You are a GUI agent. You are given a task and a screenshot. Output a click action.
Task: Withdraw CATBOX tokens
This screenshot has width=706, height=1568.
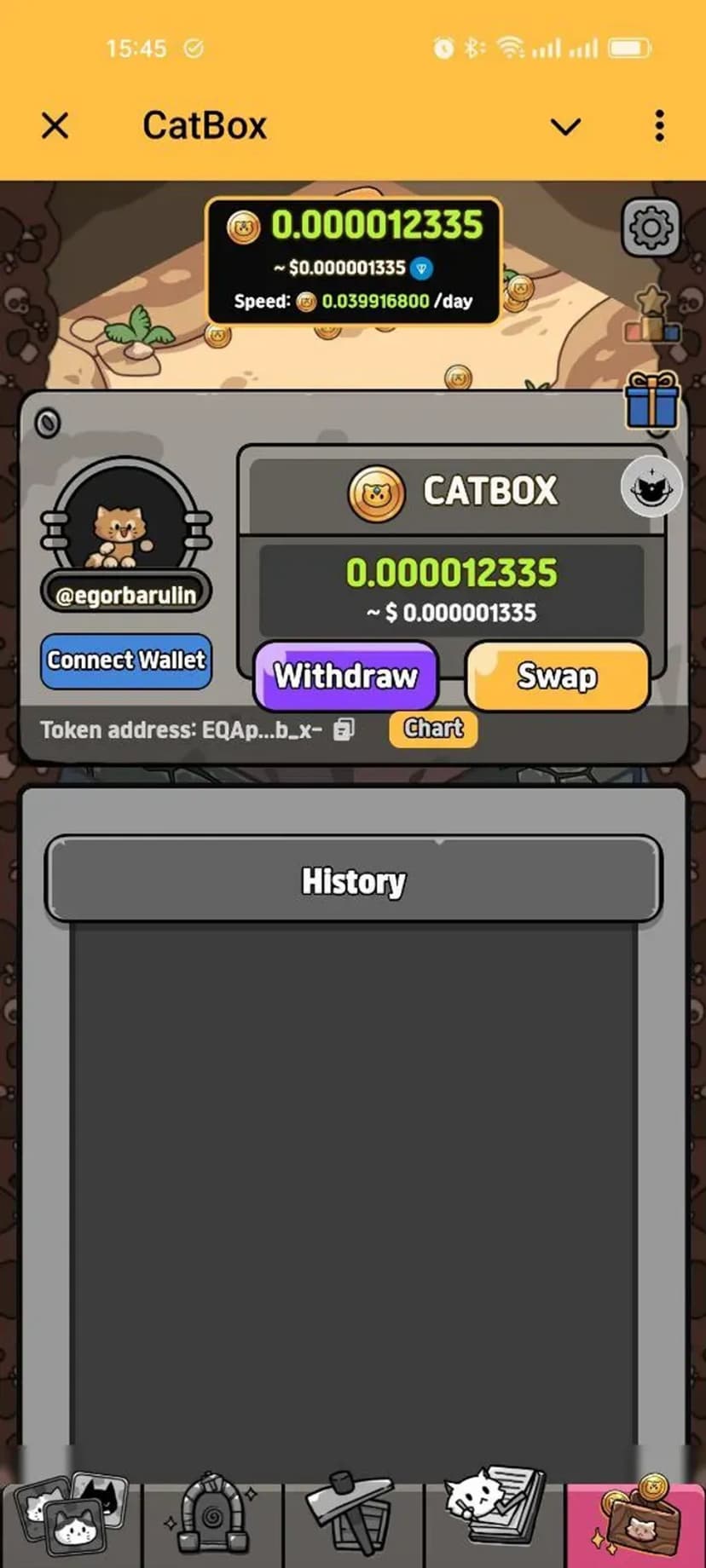pyautogui.click(x=346, y=677)
